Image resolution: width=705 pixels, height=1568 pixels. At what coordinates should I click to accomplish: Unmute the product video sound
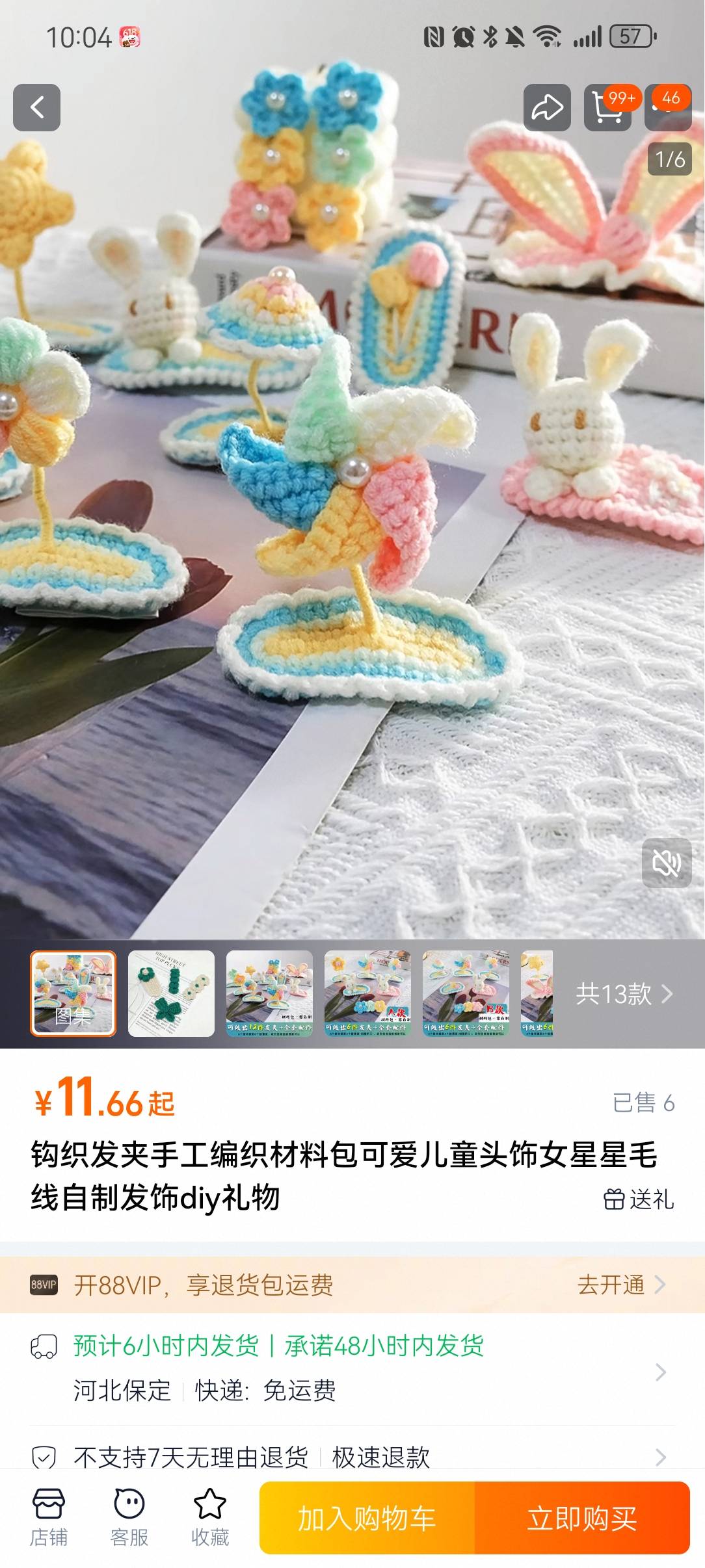tap(667, 863)
